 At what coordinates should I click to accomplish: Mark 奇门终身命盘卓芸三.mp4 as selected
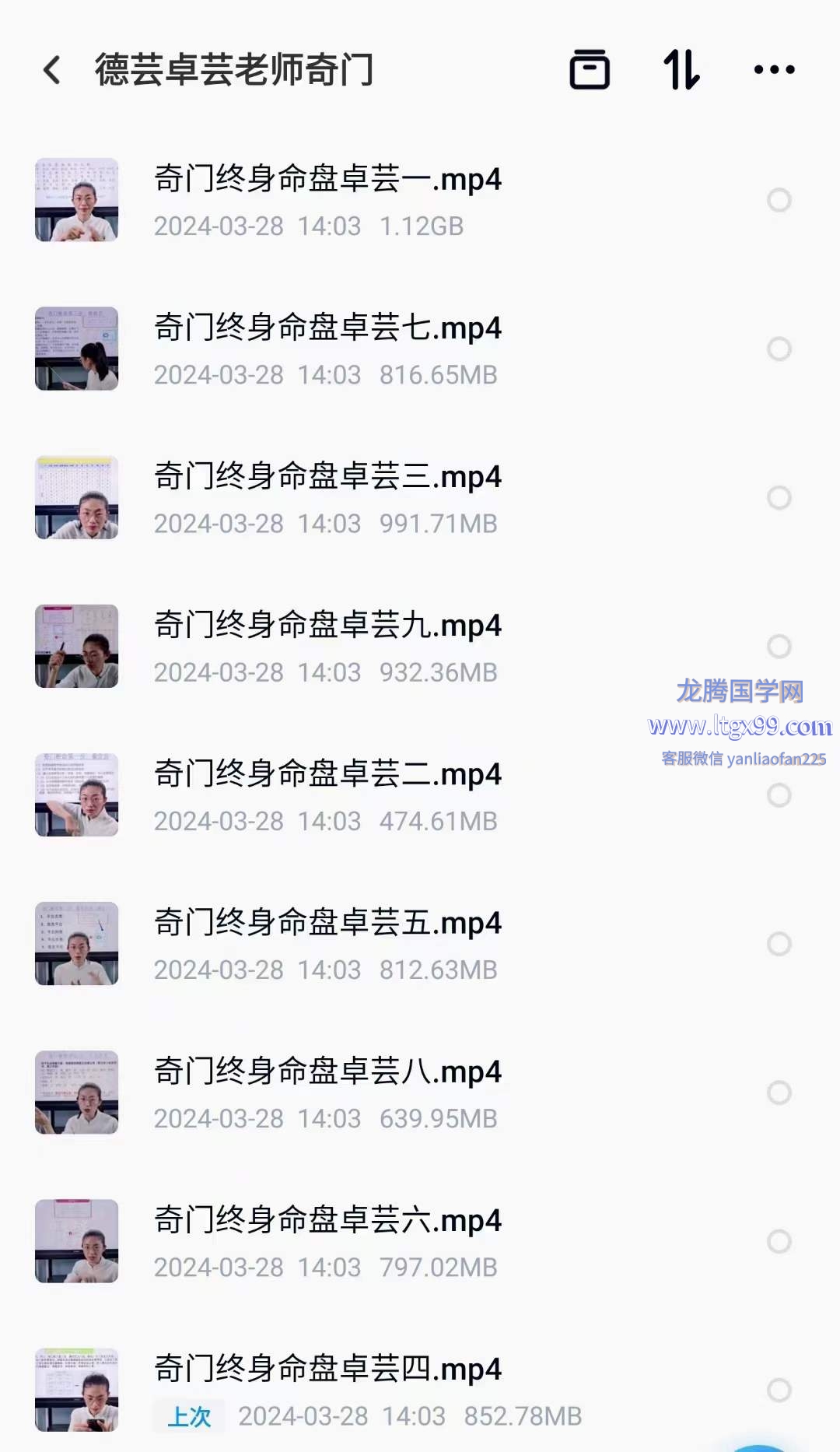[779, 498]
